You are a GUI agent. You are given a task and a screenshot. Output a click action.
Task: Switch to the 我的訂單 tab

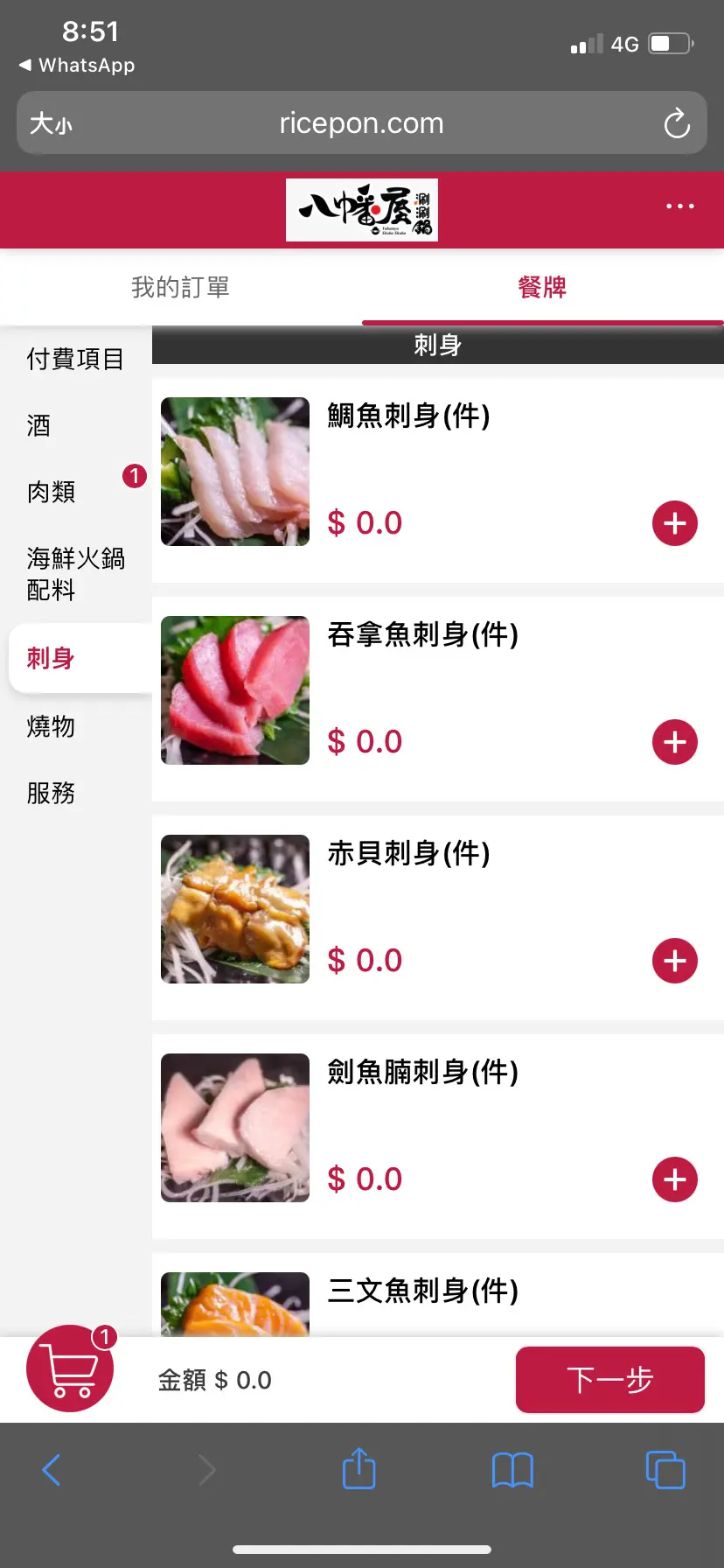pyautogui.click(x=180, y=287)
